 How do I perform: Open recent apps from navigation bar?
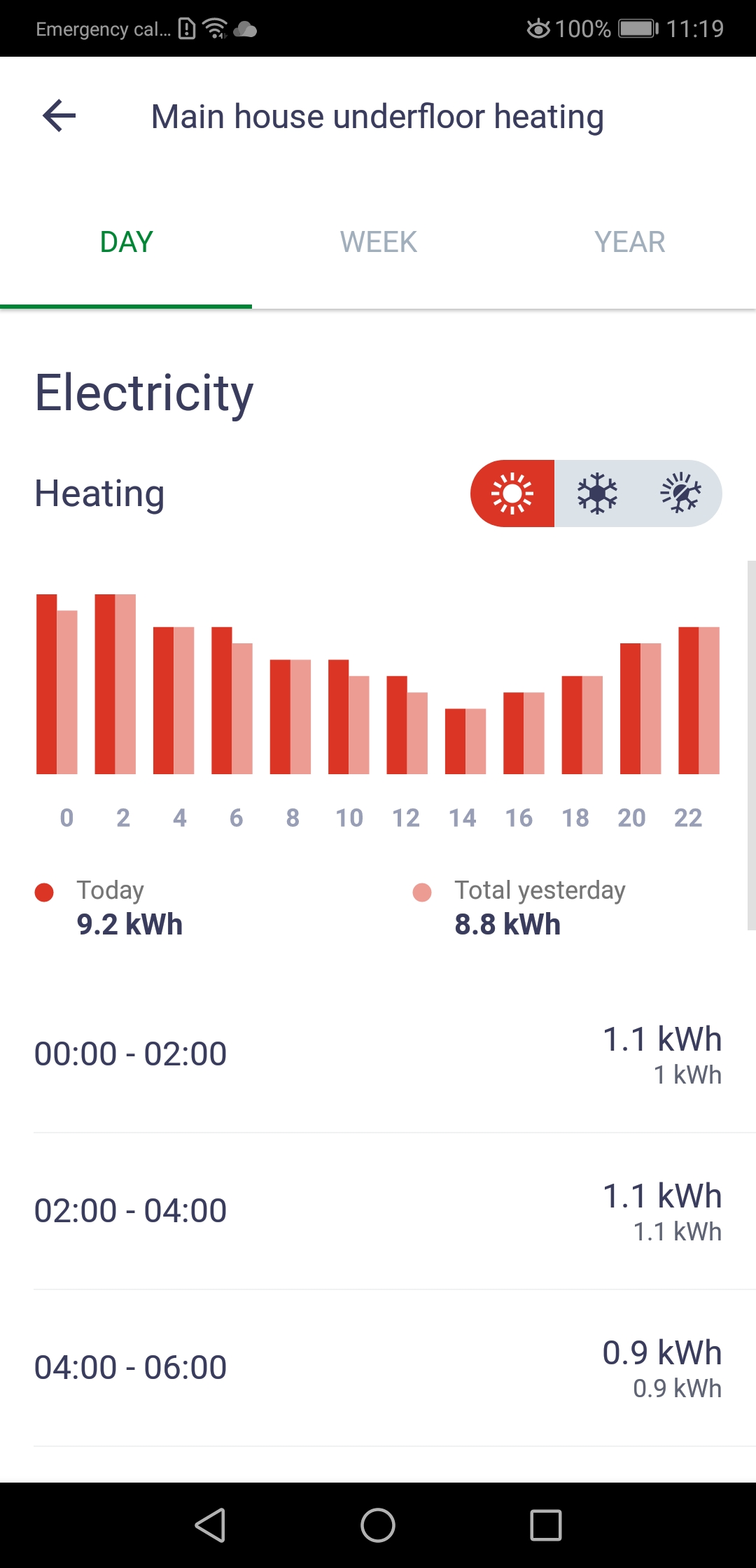click(546, 1525)
